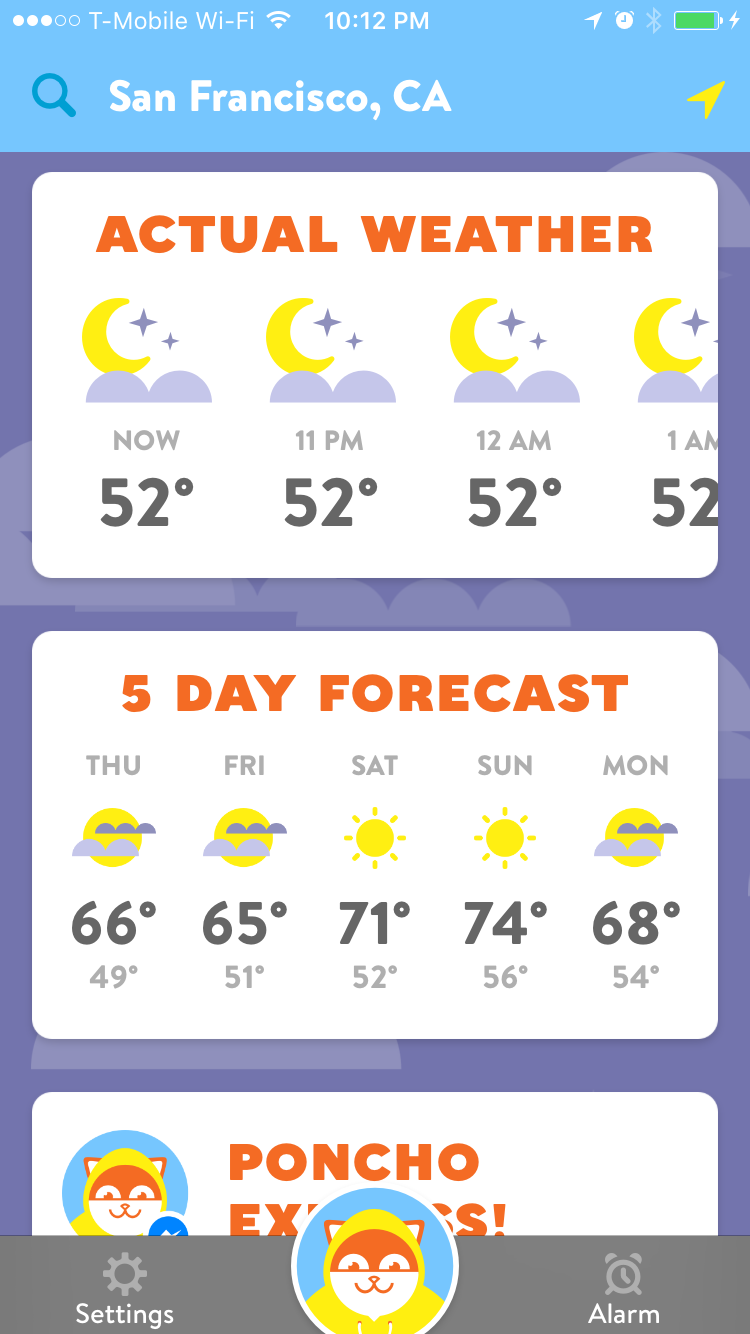Viewport: 750px width, 1334px height.
Task: Open Settings from the bottom bar
Action: click(124, 1290)
